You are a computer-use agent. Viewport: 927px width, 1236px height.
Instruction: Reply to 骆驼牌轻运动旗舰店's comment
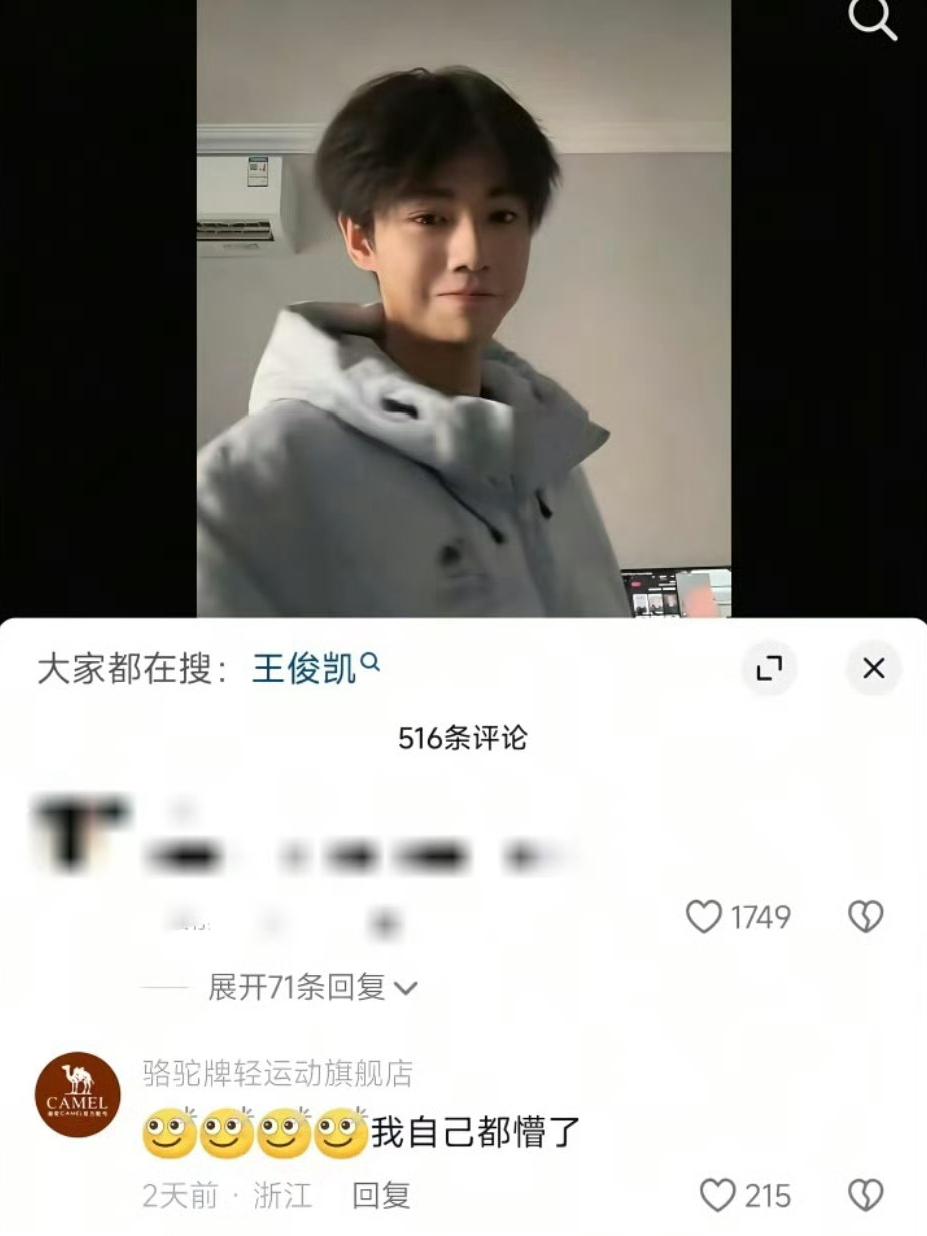tap(381, 1195)
